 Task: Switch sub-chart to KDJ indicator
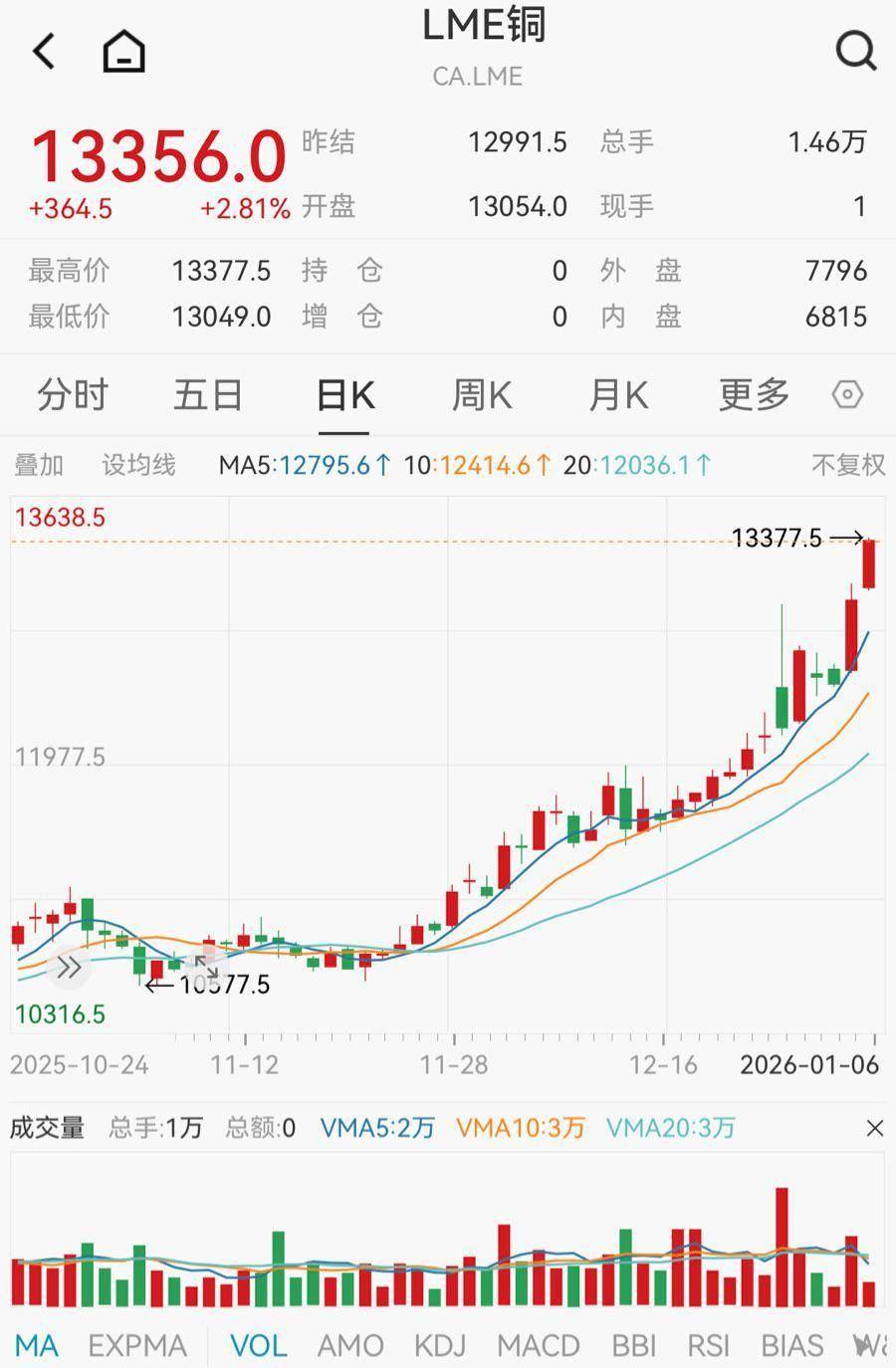point(439,1346)
